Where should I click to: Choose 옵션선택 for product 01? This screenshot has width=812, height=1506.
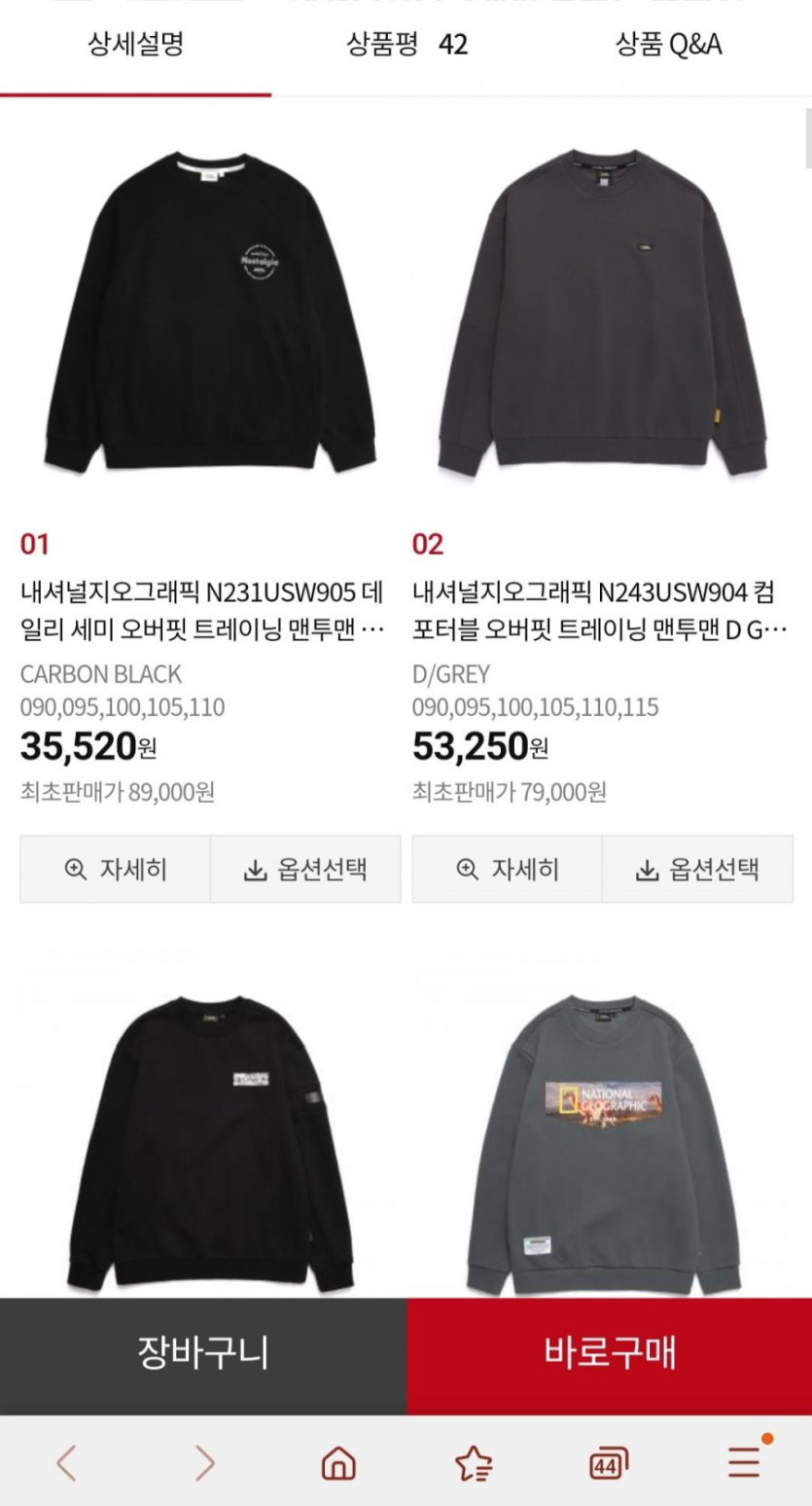(305, 869)
